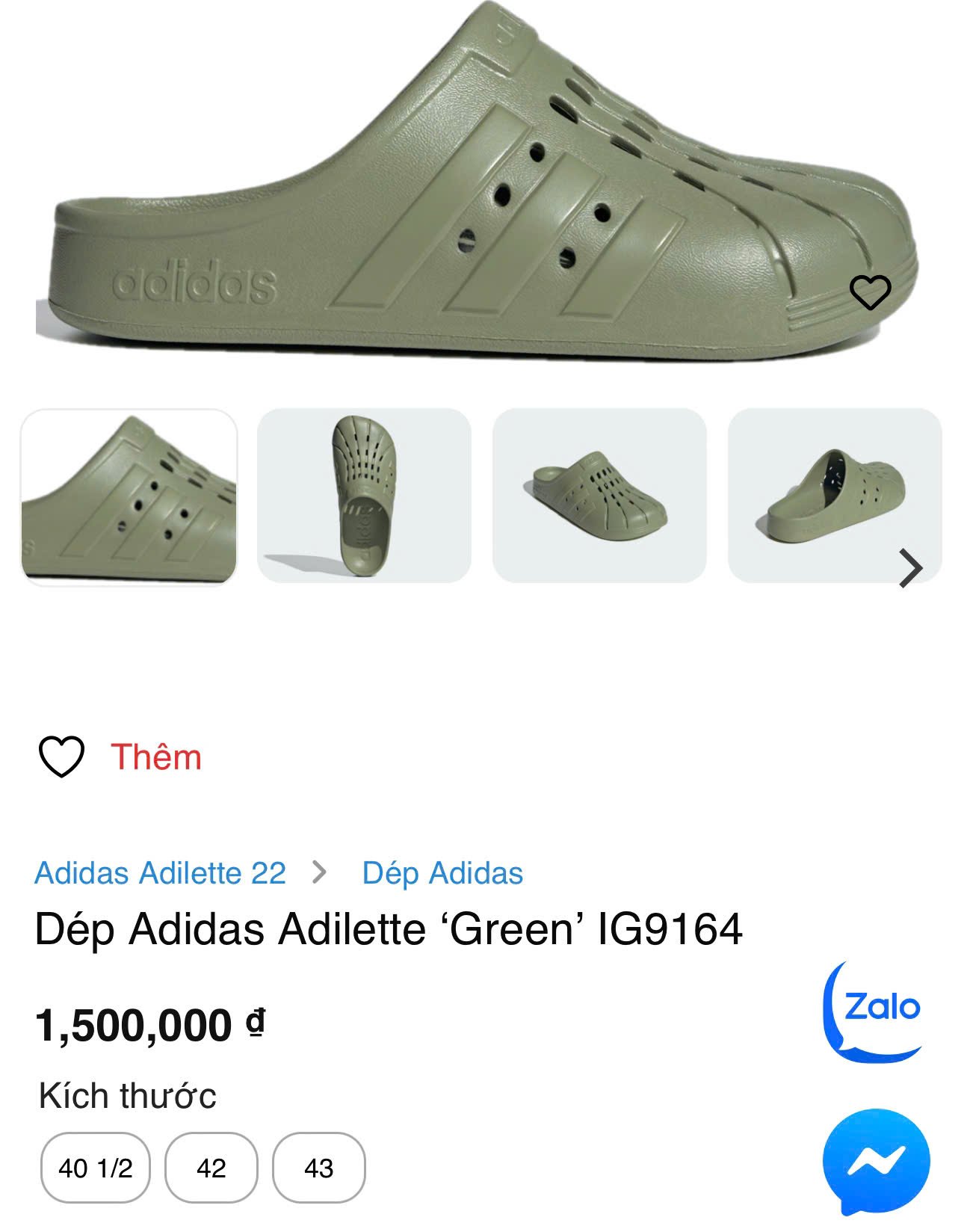Contact the shop via Zalo
The height and width of the screenshot is (1232, 964).
tap(873, 1011)
